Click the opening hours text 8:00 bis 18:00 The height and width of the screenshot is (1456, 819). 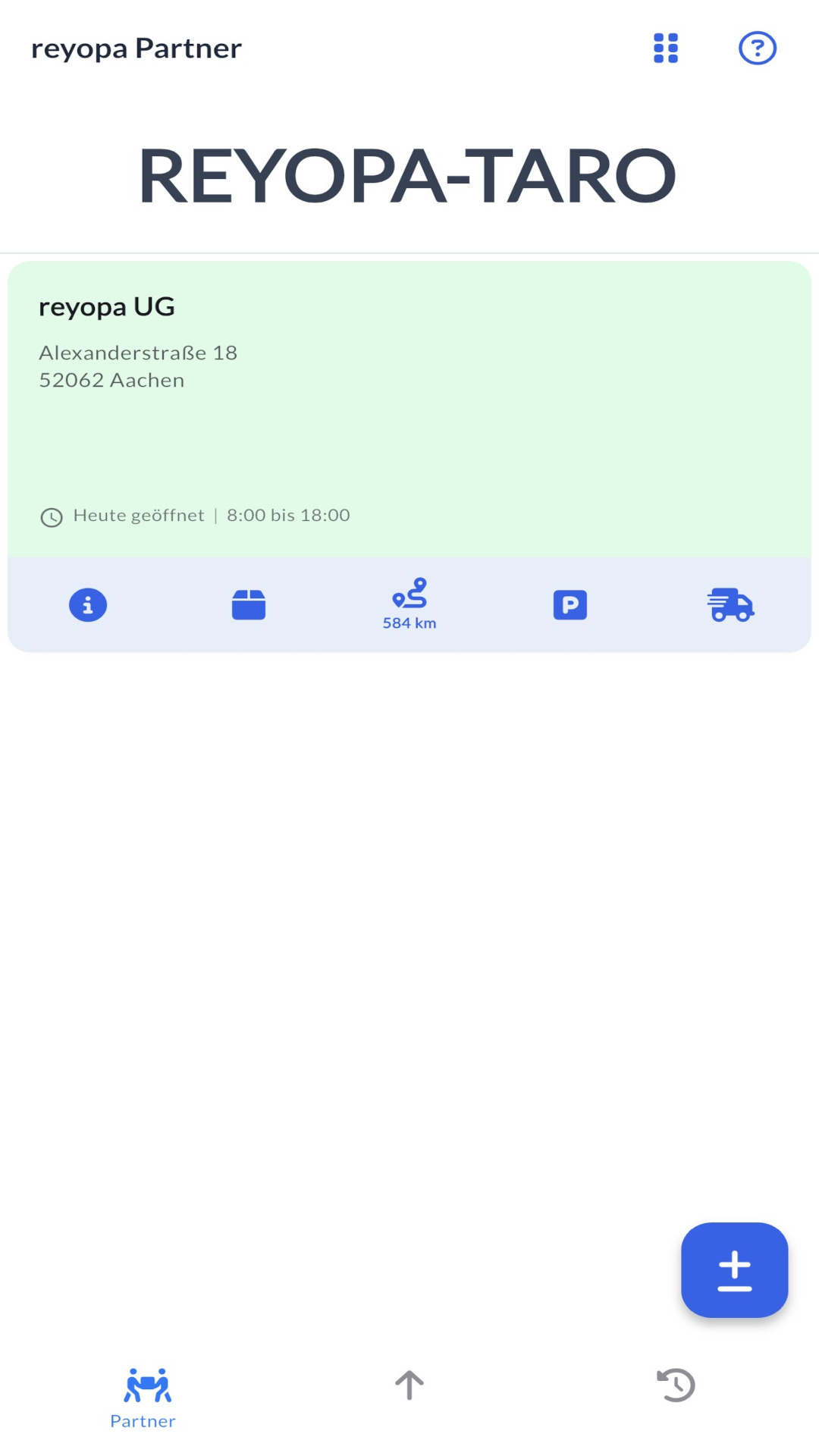click(x=288, y=515)
